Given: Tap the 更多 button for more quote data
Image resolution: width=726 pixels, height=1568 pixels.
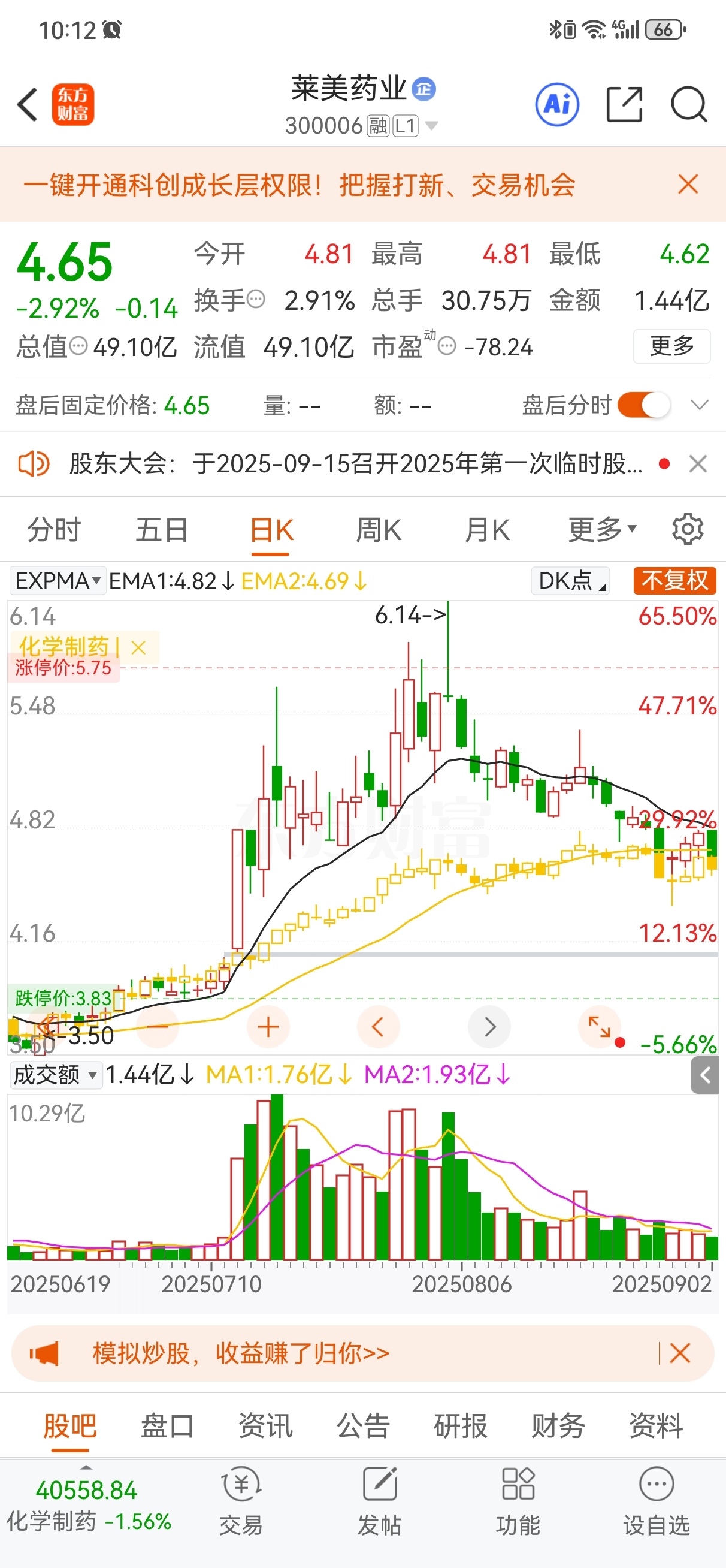Looking at the screenshot, I should [672, 346].
